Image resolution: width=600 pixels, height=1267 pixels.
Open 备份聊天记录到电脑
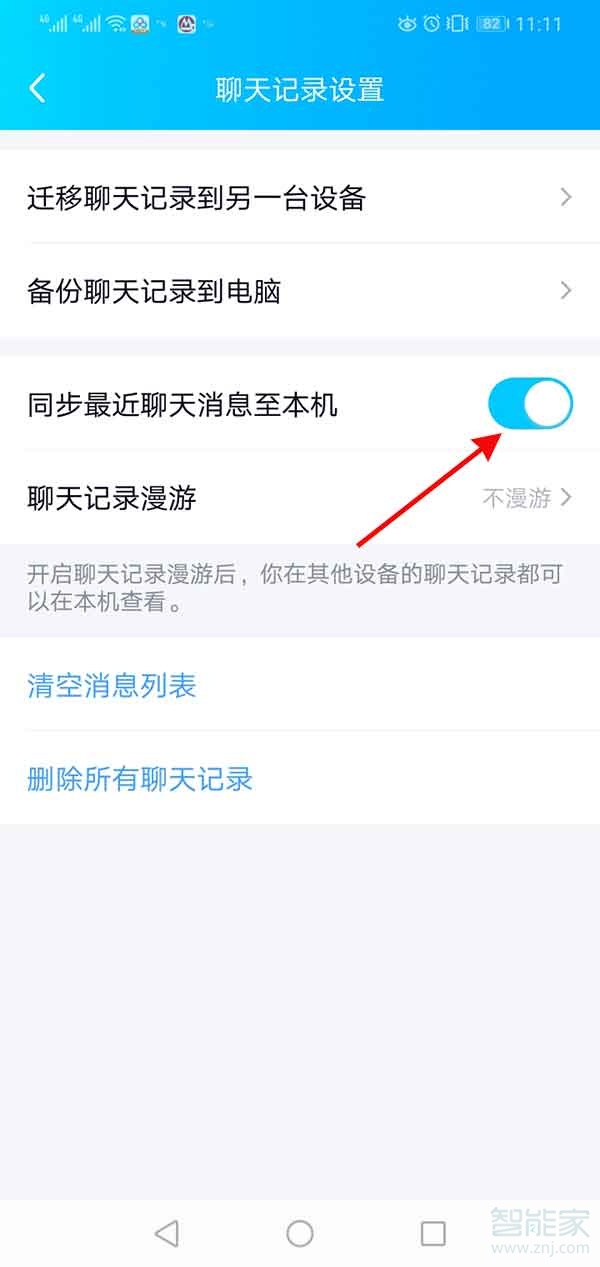point(300,290)
